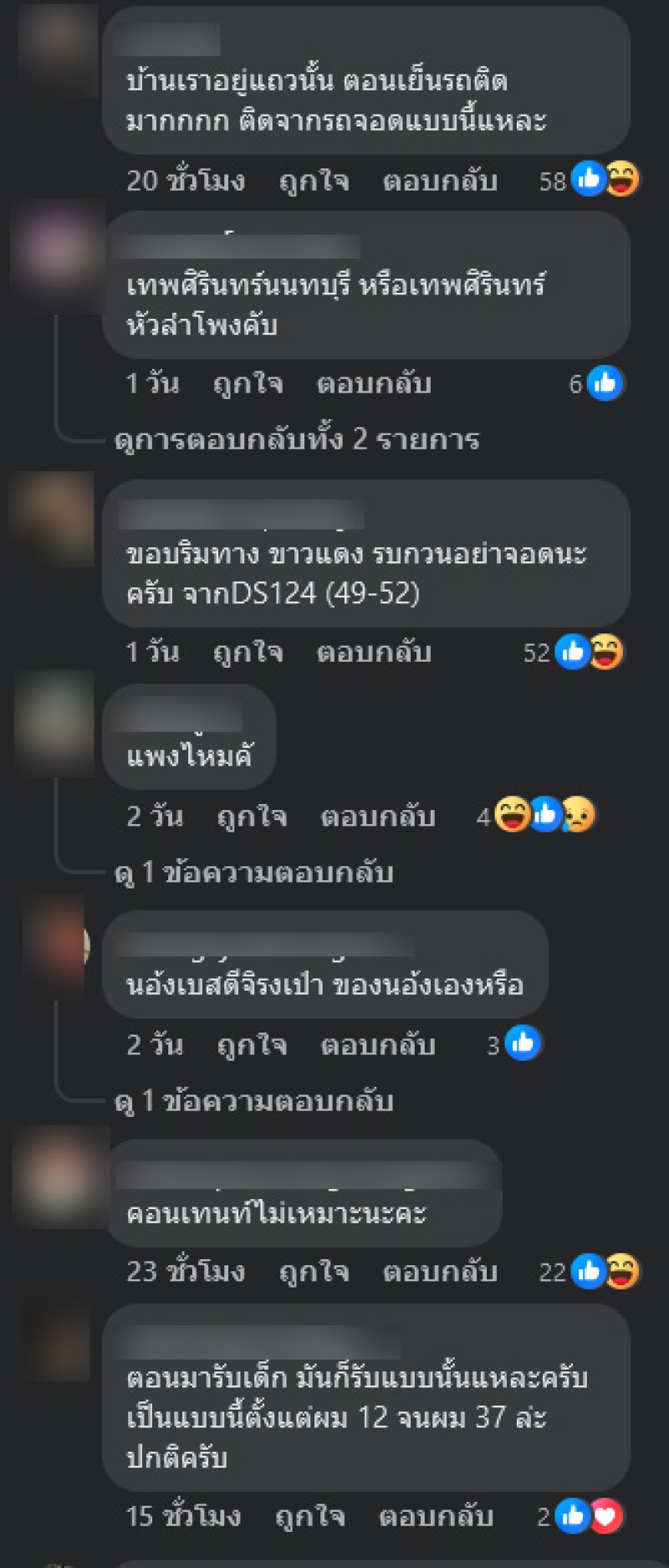View the 52 reactions on the DS124 comment
Viewport: 669px width, 1568px height.
click(574, 653)
